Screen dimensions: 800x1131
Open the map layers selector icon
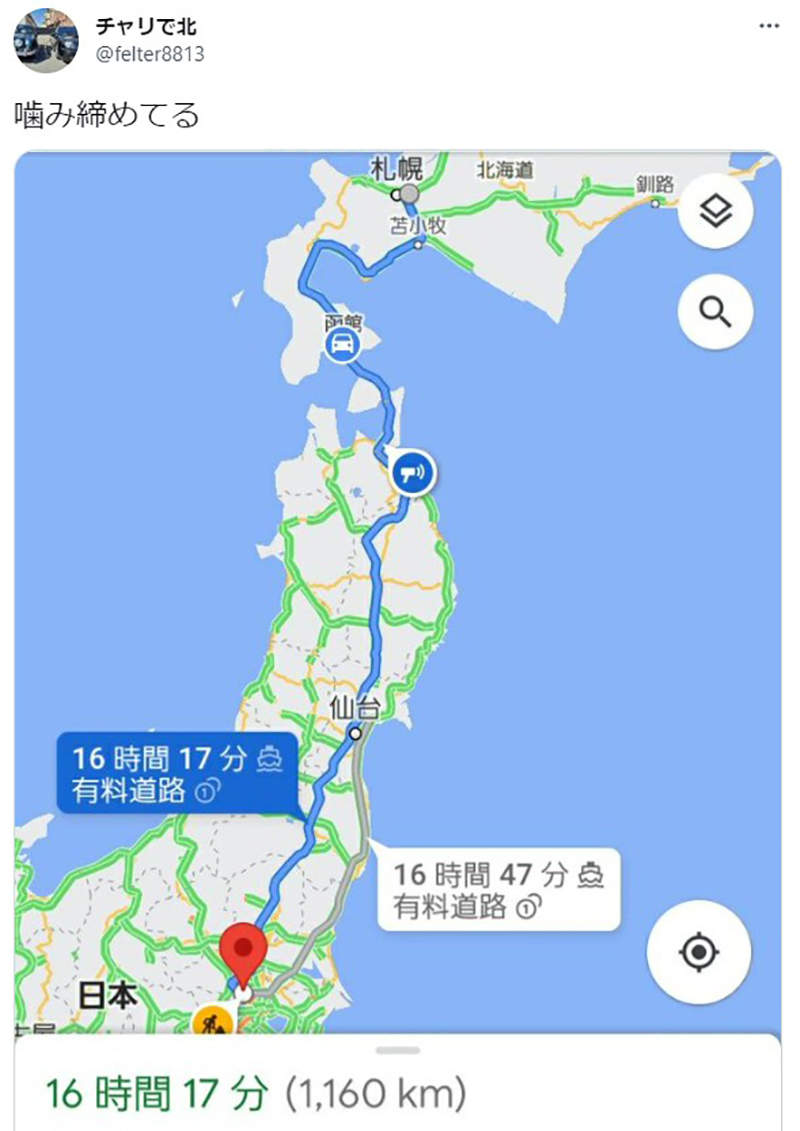(716, 210)
